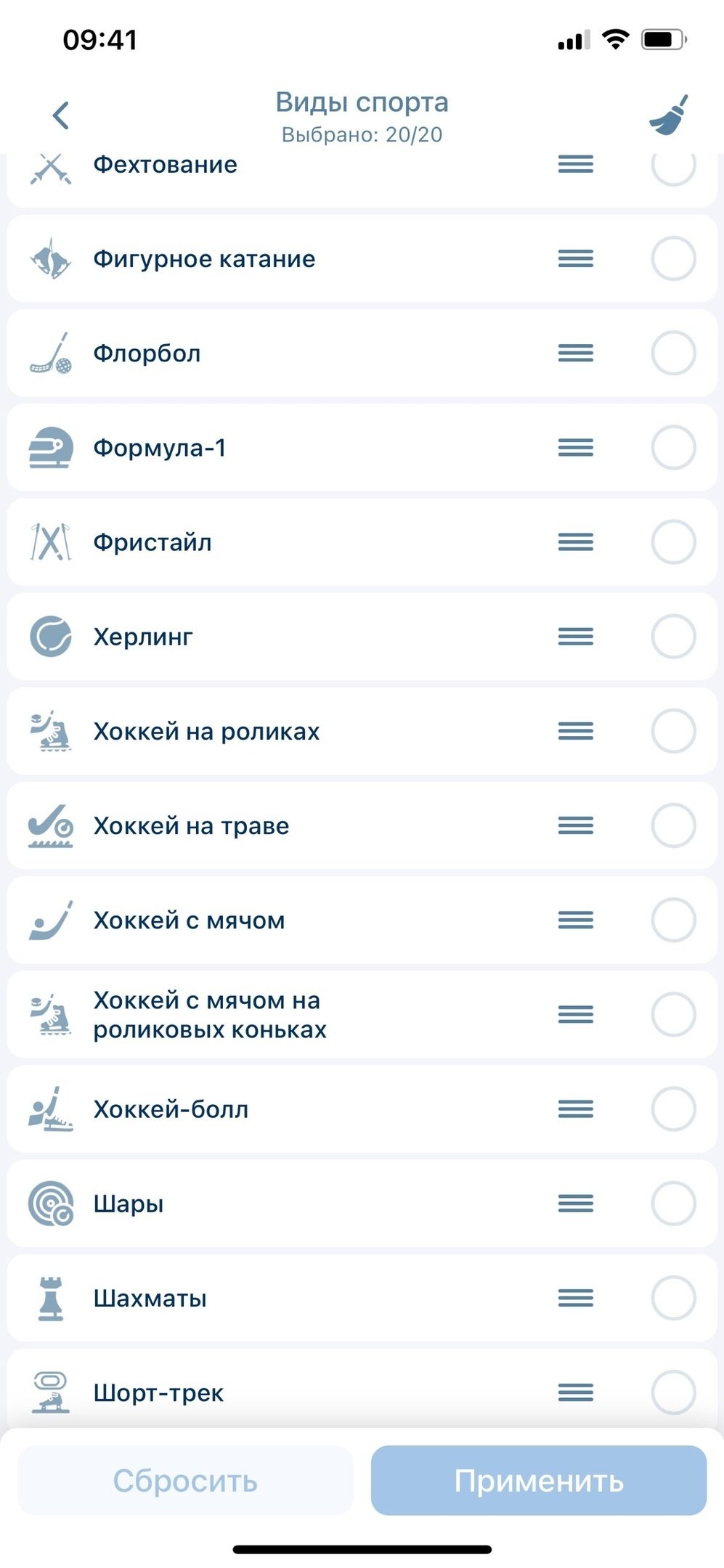This screenshot has height=1568, width=724.
Task: Check the Шары sport
Action: click(673, 1203)
